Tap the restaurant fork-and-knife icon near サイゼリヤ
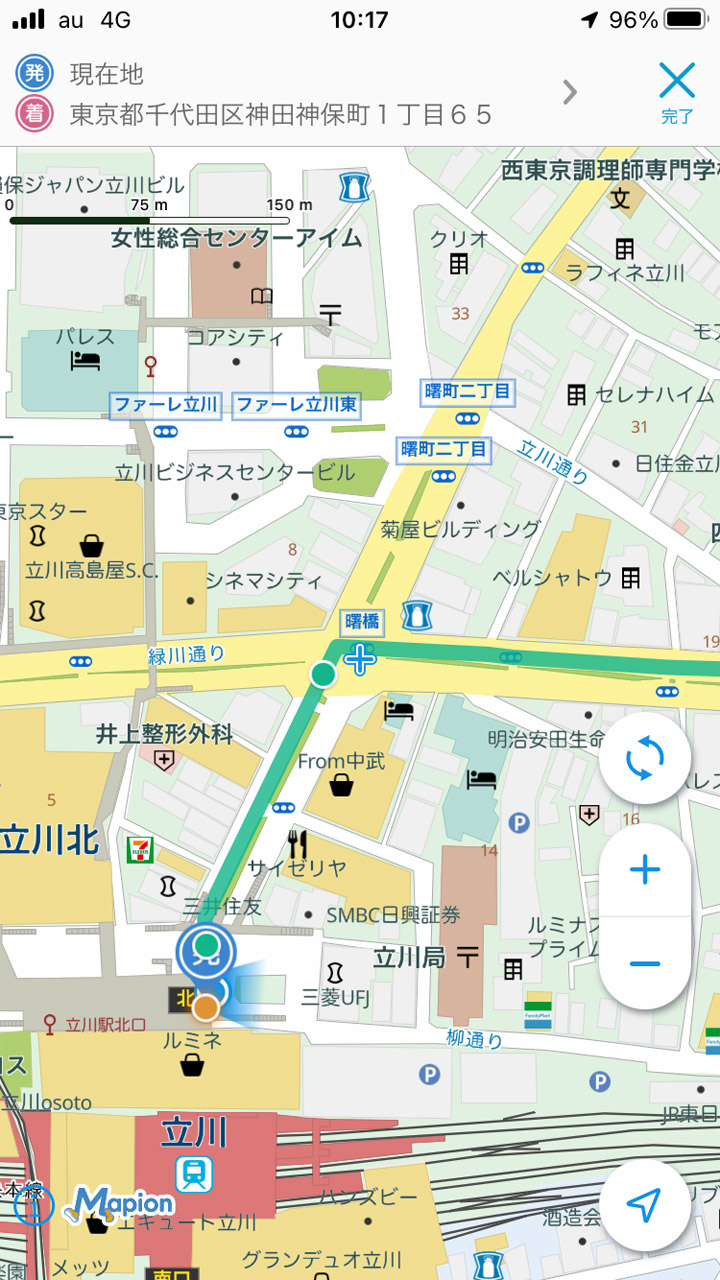The height and width of the screenshot is (1280, 720). pos(297,843)
